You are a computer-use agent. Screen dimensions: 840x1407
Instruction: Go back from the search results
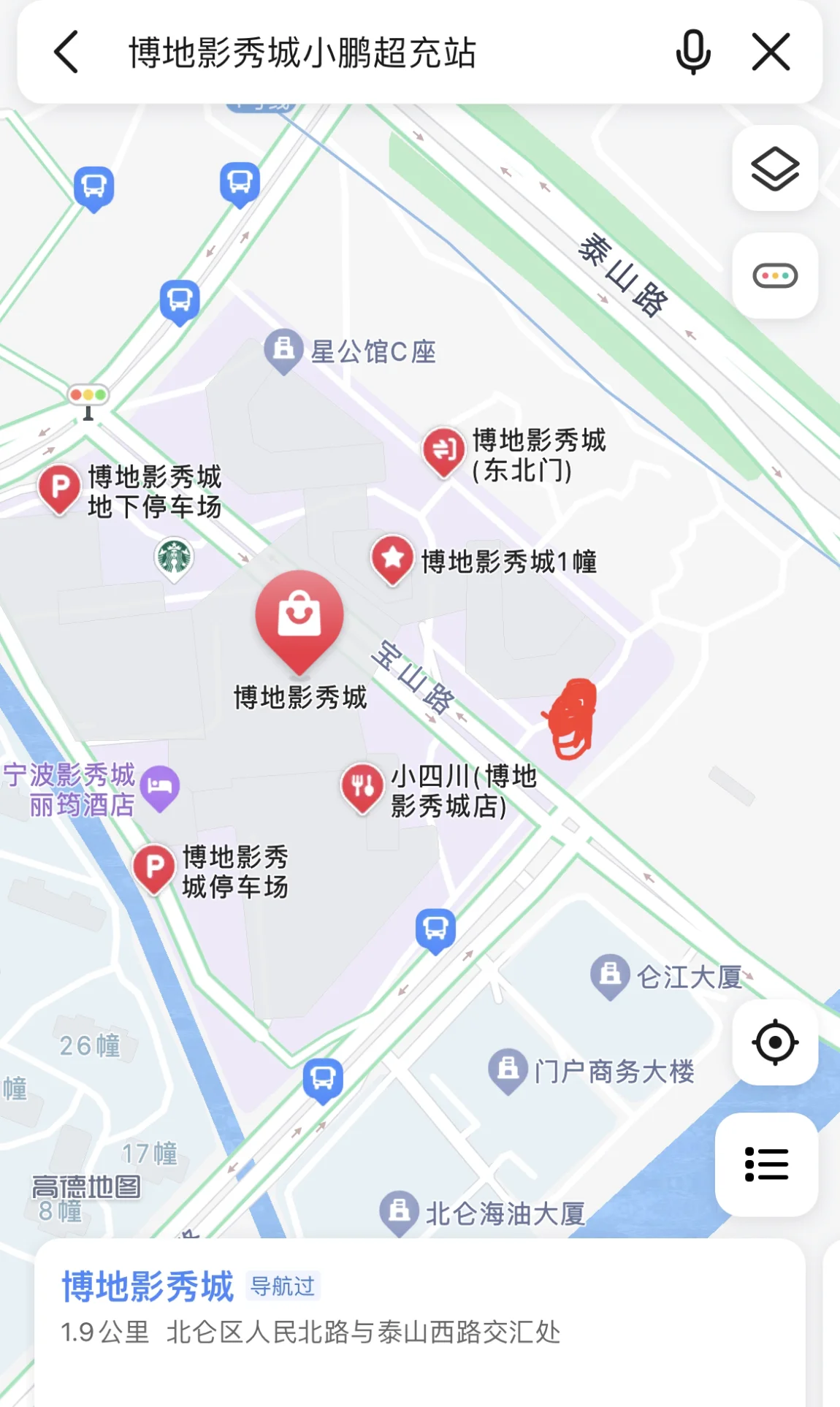66,53
